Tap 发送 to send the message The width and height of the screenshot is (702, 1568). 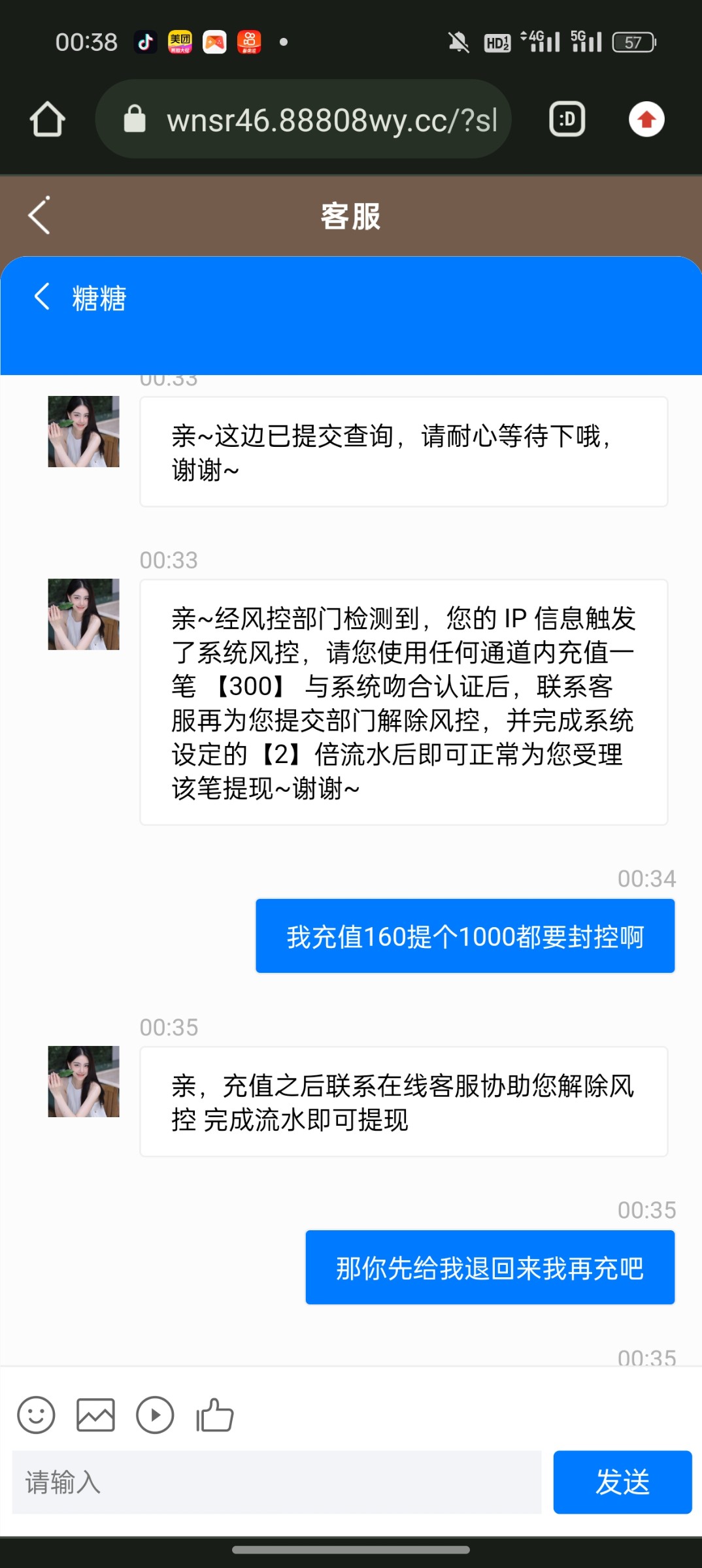(x=622, y=1482)
